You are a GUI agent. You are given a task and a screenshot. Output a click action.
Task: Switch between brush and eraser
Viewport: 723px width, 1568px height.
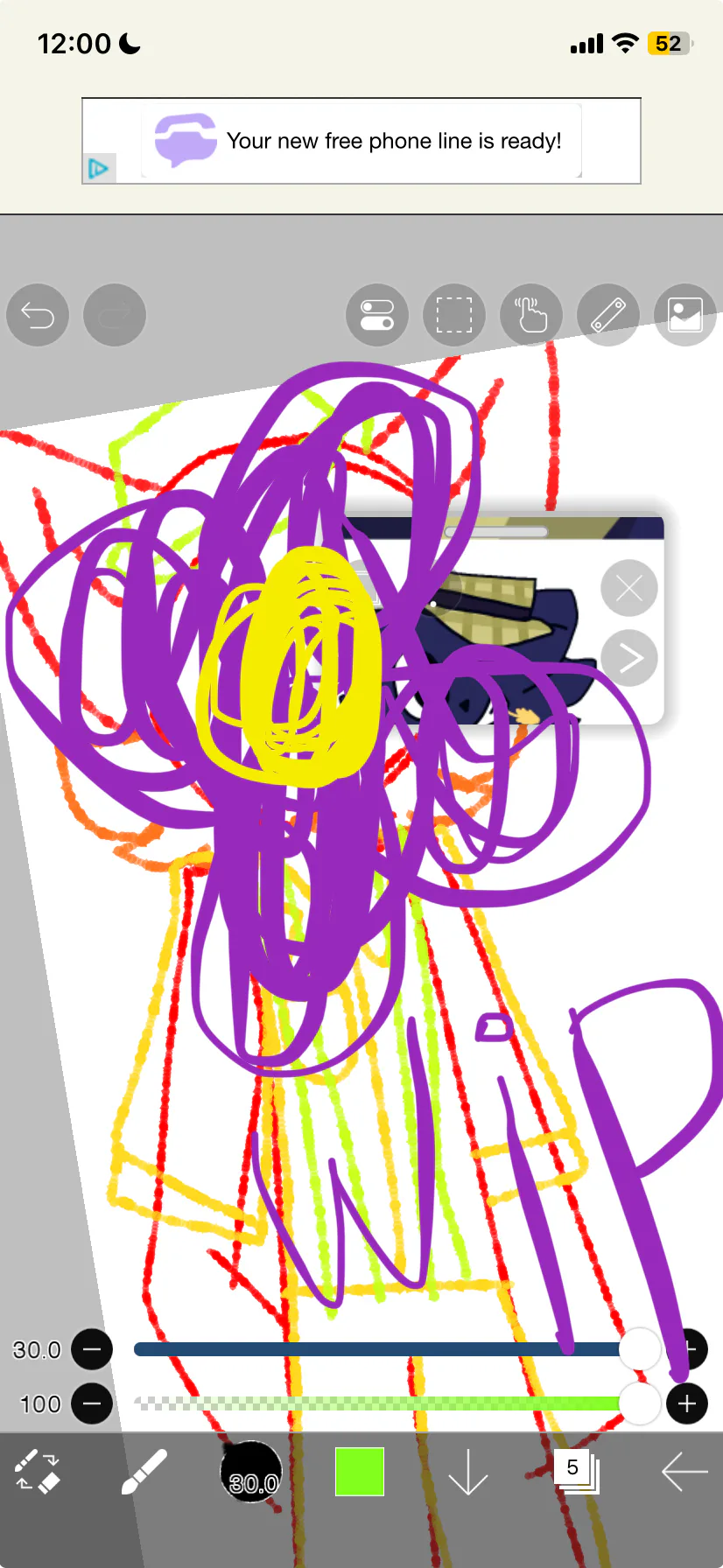point(38,1471)
